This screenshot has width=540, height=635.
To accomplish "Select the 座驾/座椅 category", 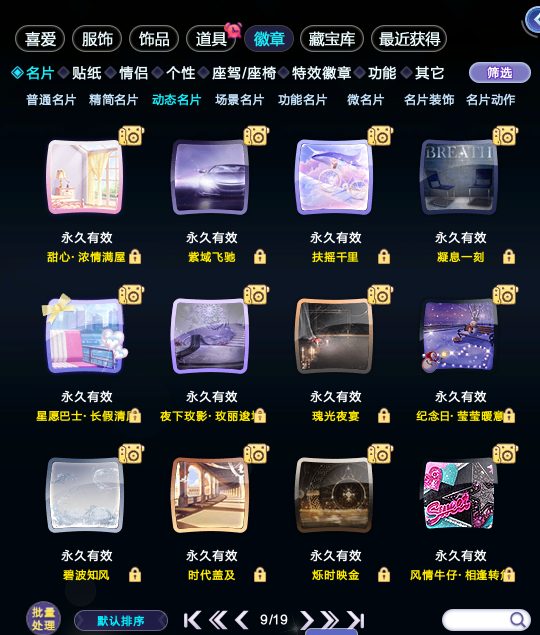I will tap(244, 73).
